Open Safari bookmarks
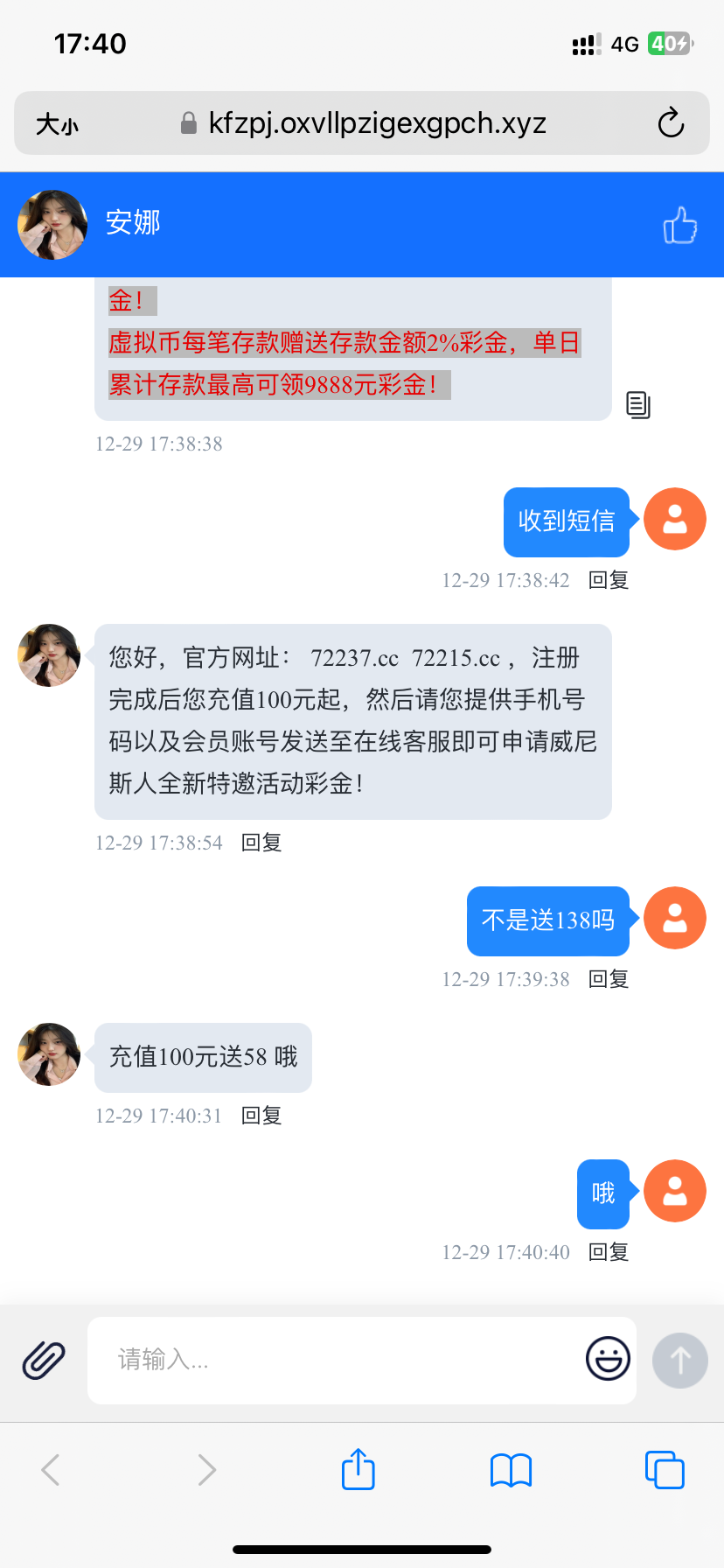This screenshot has height=1568, width=724. coord(512,1470)
